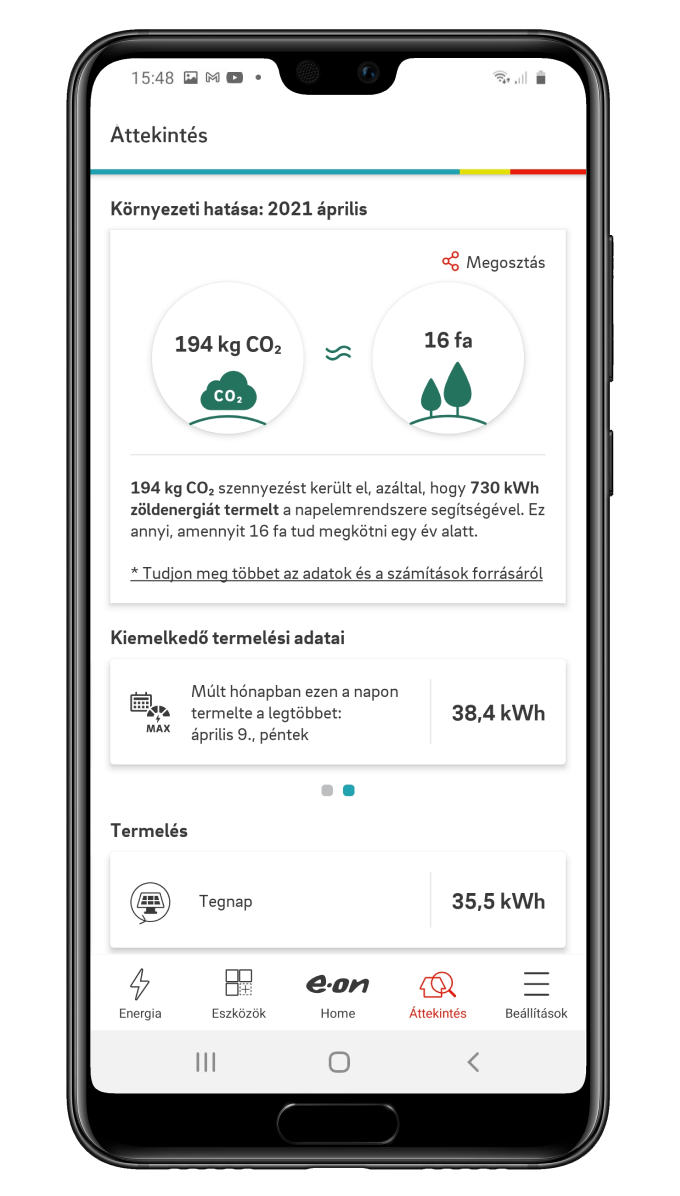The width and height of the screenshot is (680, 1196).
Task: Share environmental impact via Megosztás
Action: (x=494, y=262)
